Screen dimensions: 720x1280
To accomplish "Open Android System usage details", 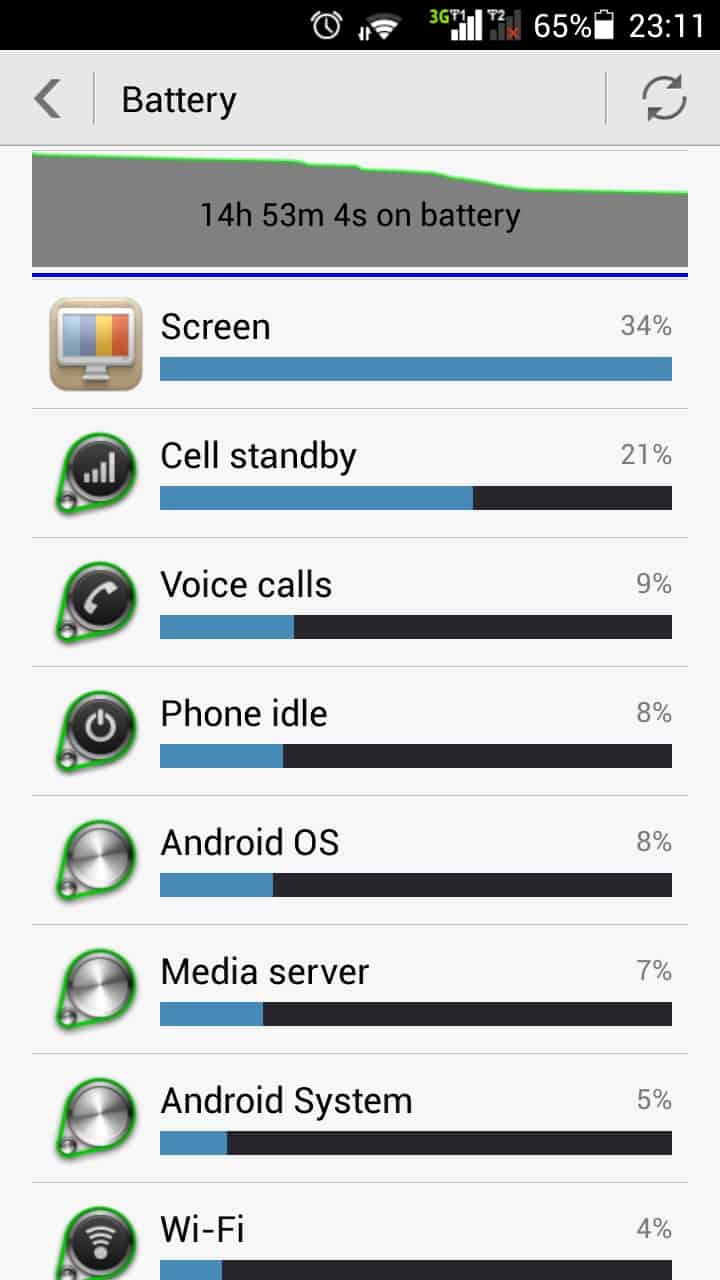I will [360, 1119].
